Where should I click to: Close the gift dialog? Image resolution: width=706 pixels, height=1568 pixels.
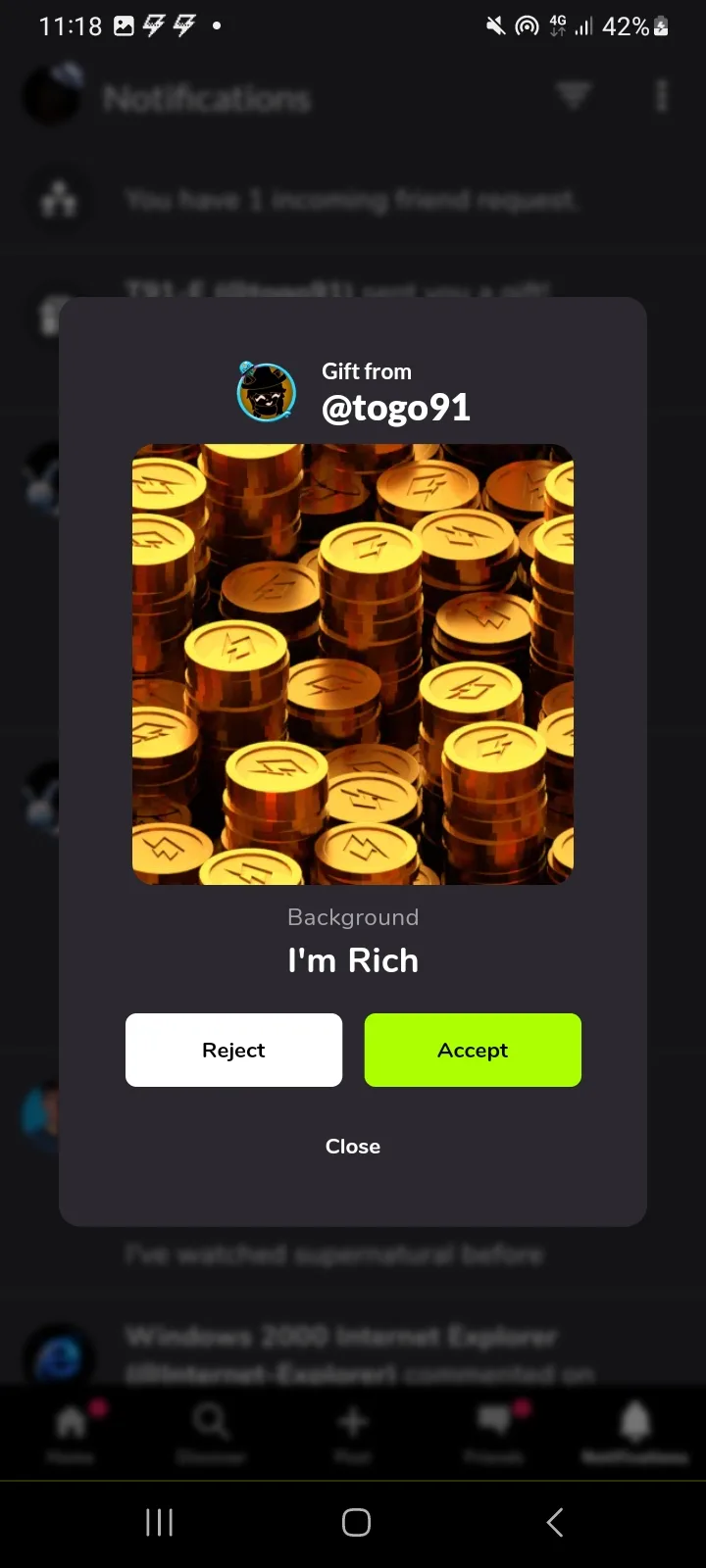[353, 1146]
